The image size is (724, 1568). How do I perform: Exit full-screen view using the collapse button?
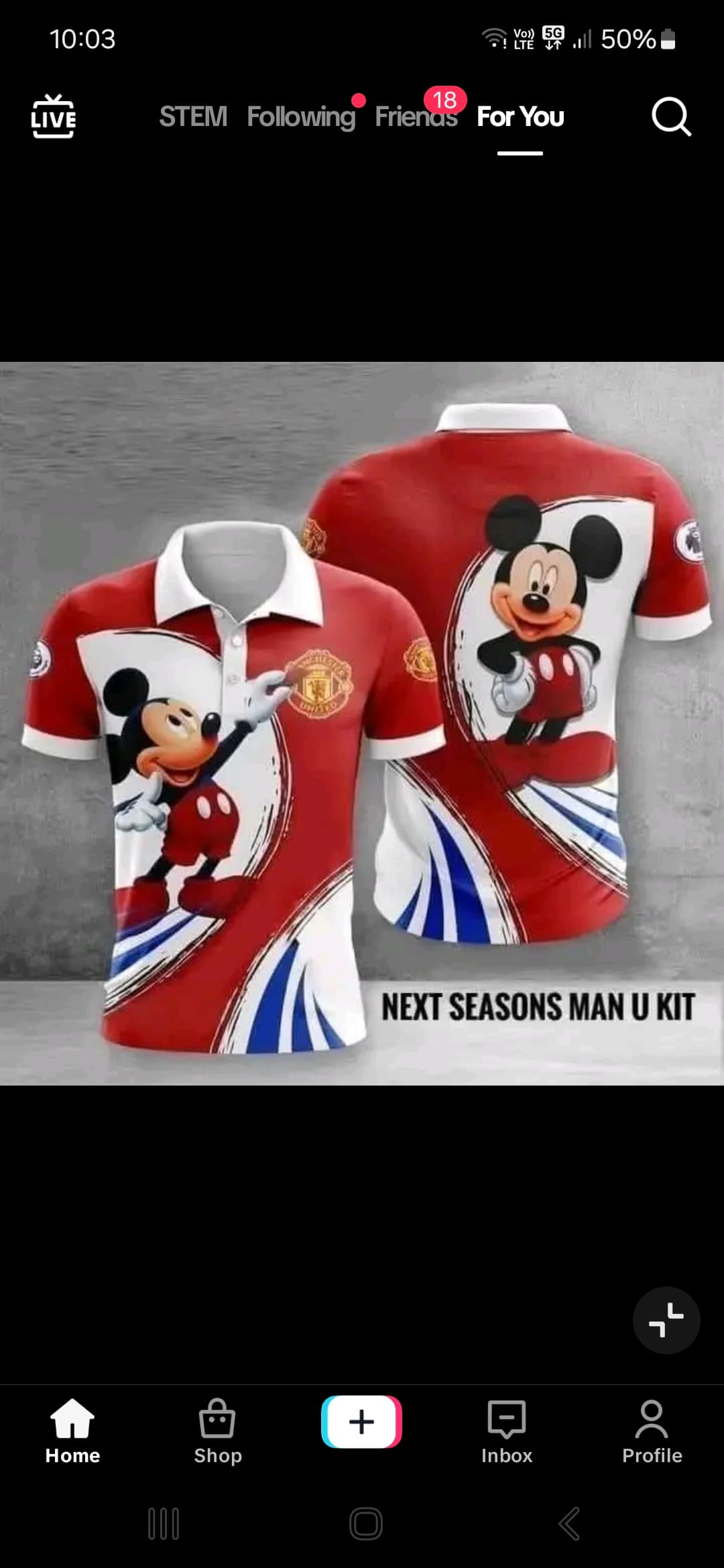[x=666, y=1320]
